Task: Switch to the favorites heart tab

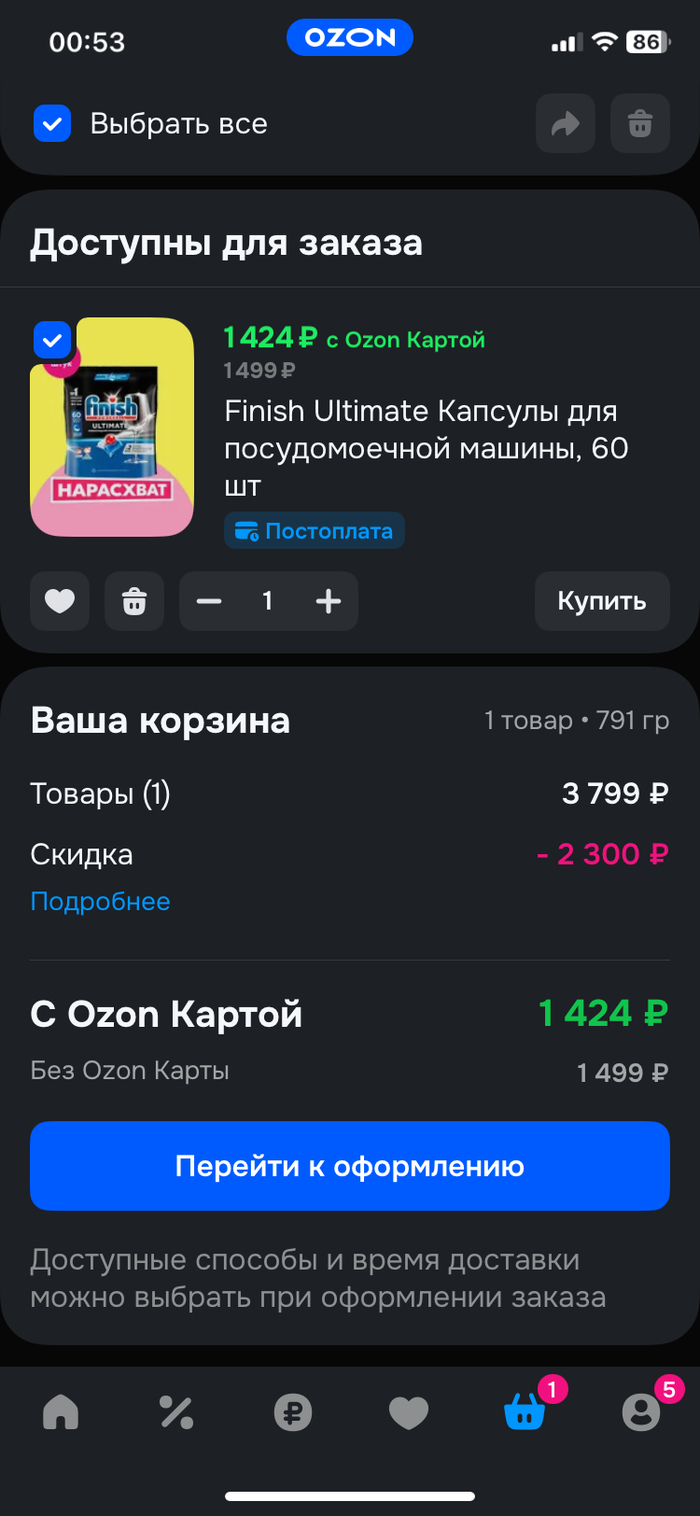Action: pyautogui.click(x=408, y=1412)
